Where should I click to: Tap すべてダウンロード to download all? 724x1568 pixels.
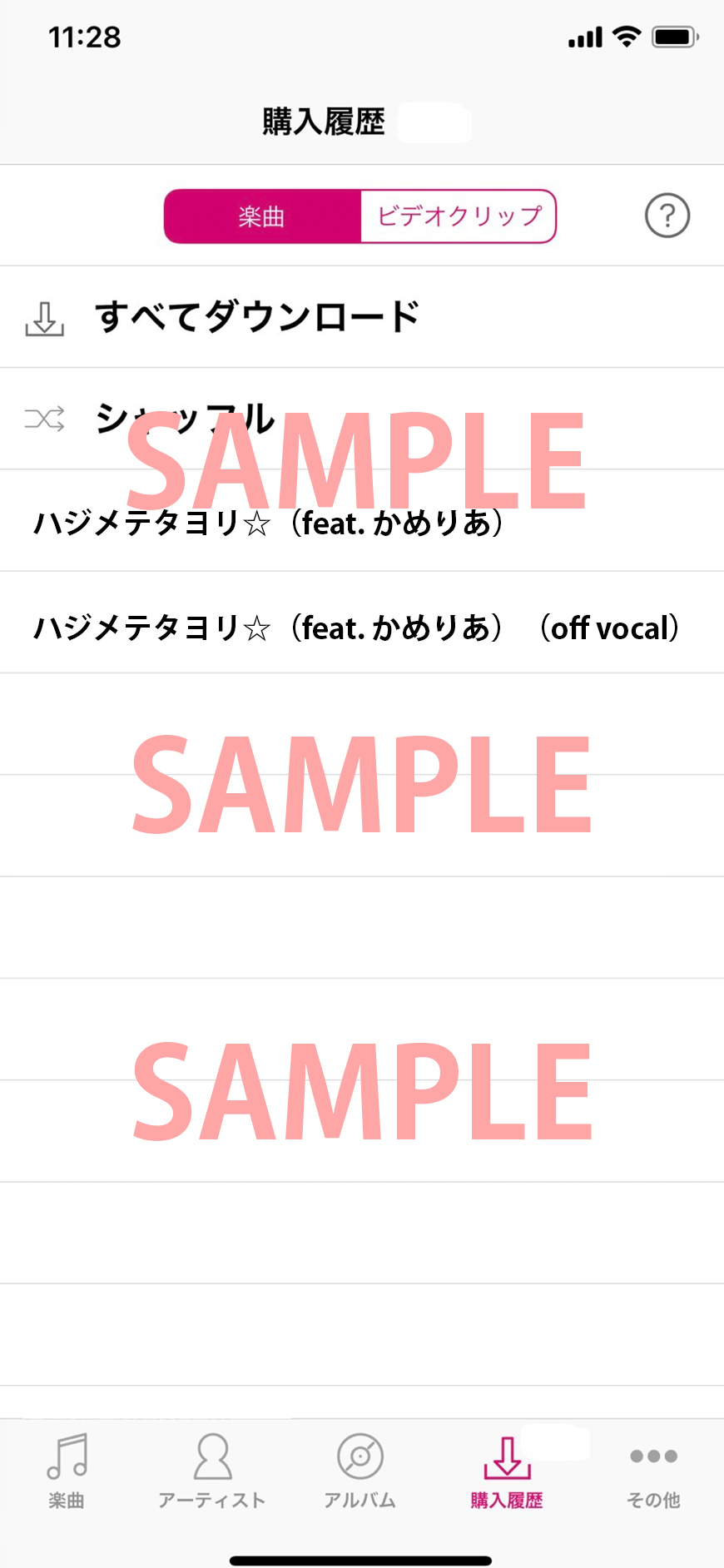pyautogui.click(x=362, y=317)
